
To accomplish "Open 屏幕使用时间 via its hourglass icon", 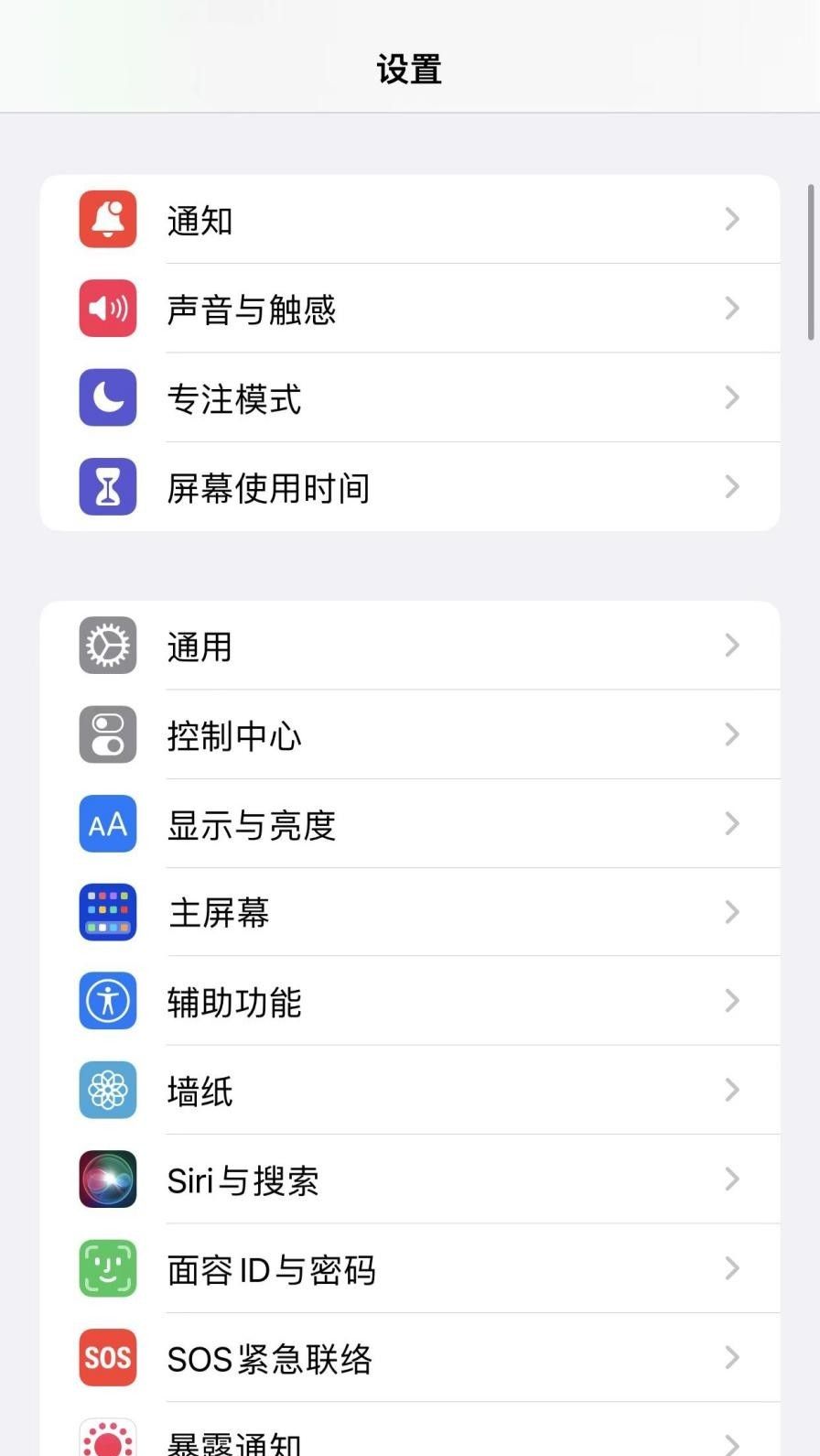I will (107, 487).
